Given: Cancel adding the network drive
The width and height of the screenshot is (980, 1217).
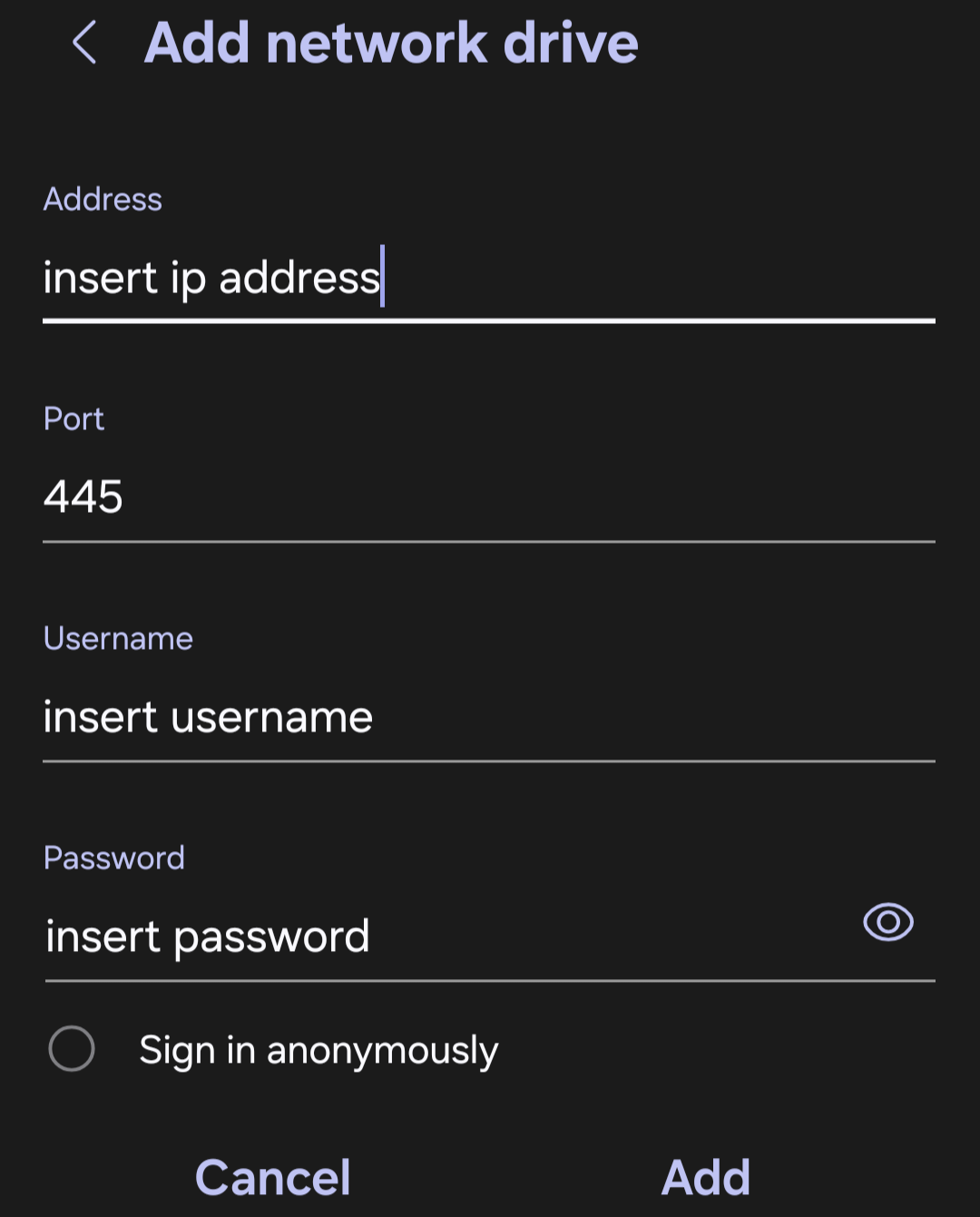Looking at the screenshot, I should click(273, 1177).
